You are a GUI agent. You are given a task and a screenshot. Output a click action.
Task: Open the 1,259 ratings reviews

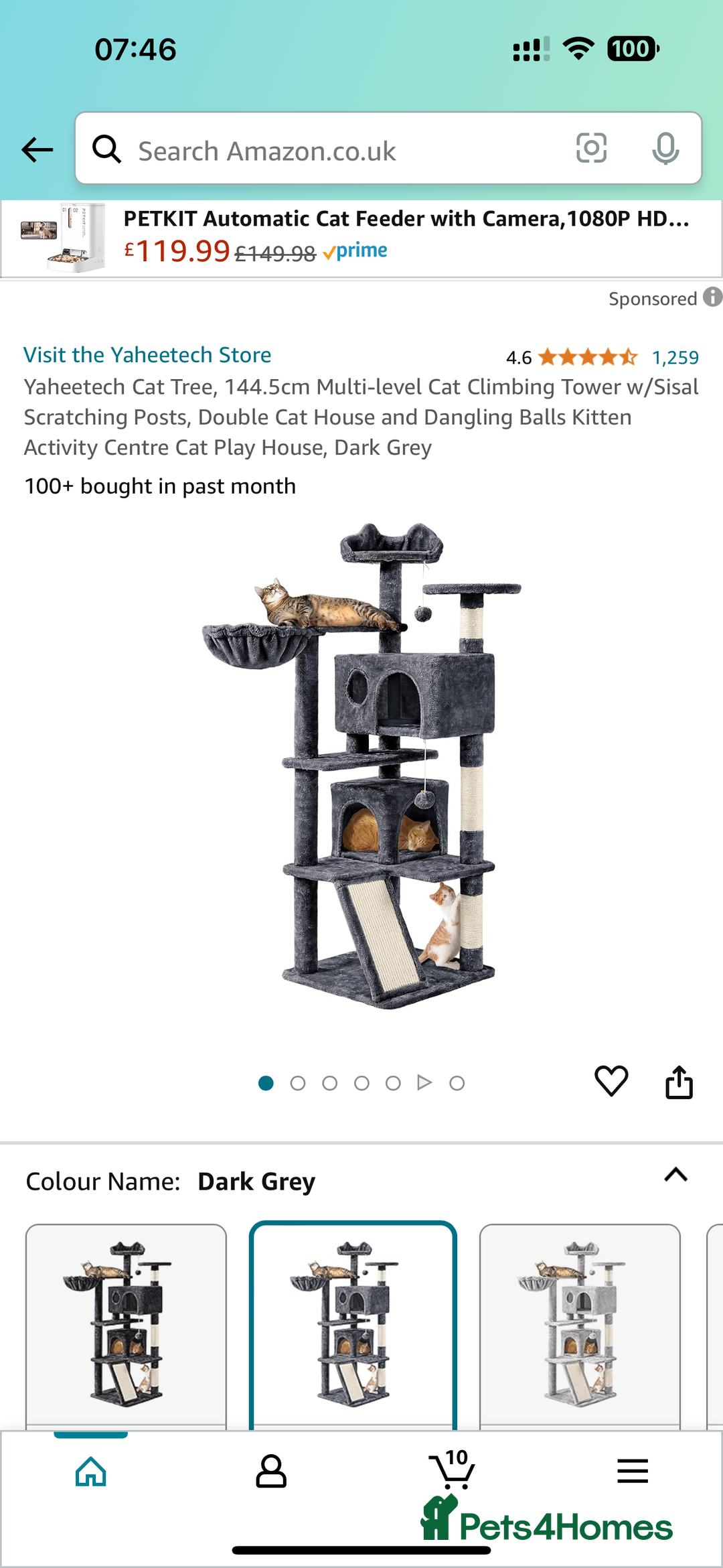(675, 358)
